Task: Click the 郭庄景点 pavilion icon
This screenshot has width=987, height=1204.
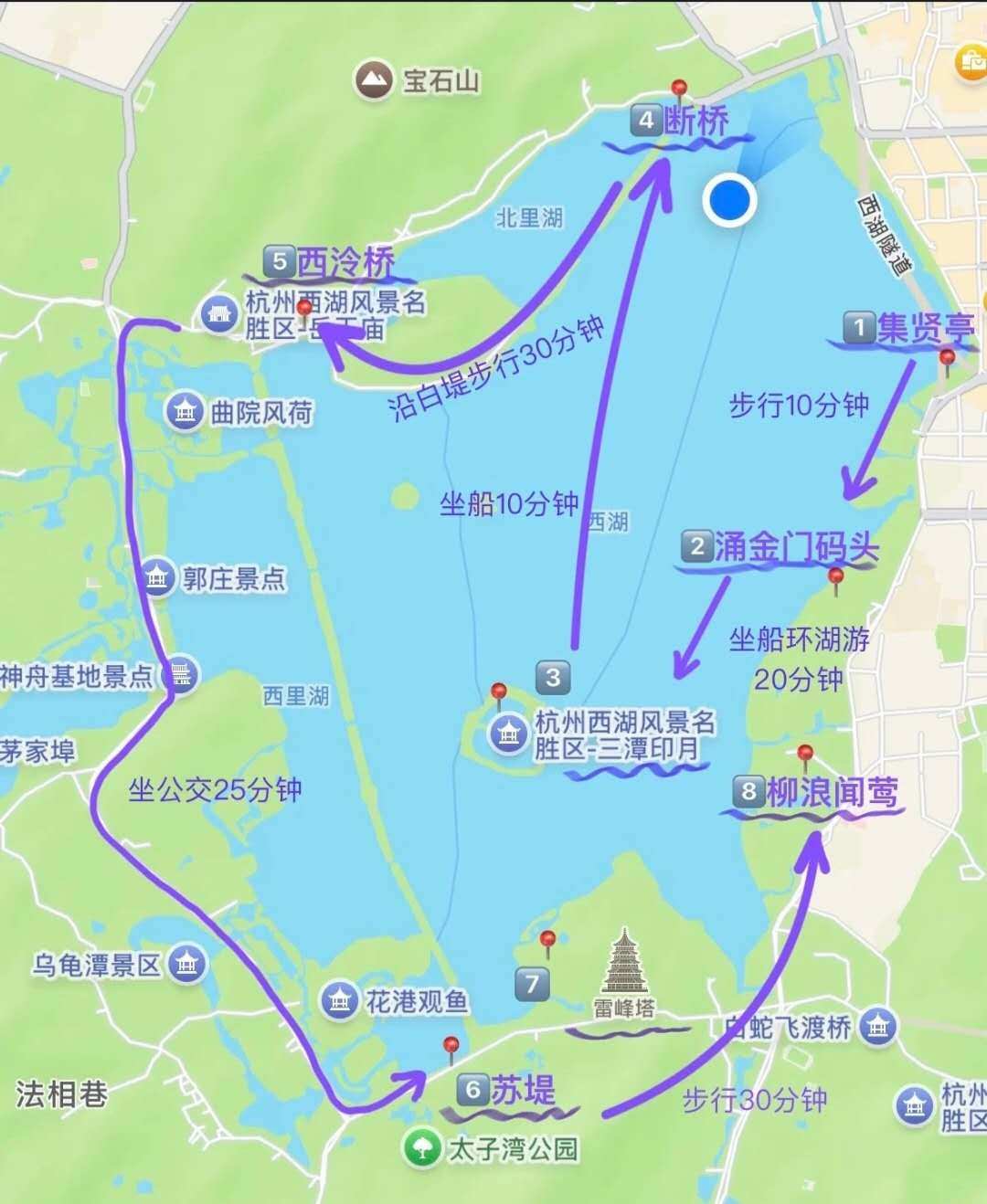Action: click(158, 576)
